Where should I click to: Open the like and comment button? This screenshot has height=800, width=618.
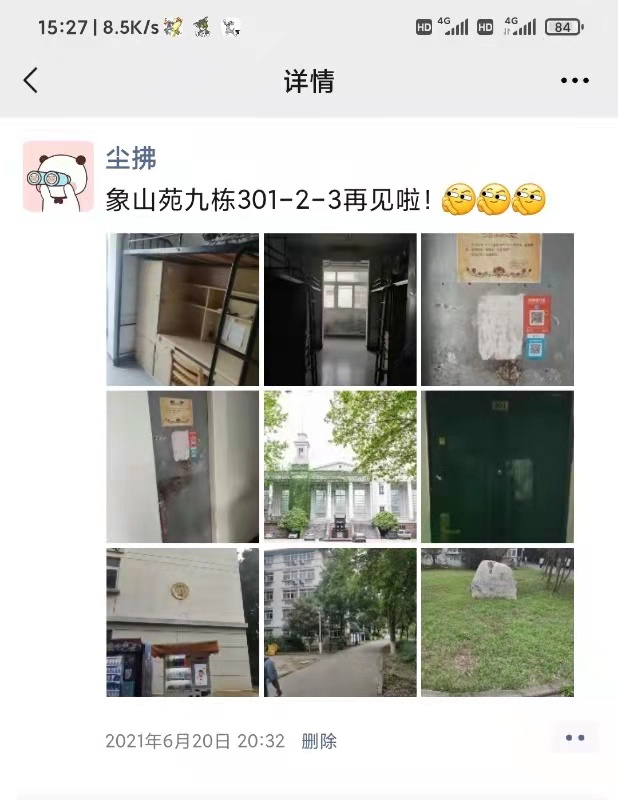coord(575,738)
